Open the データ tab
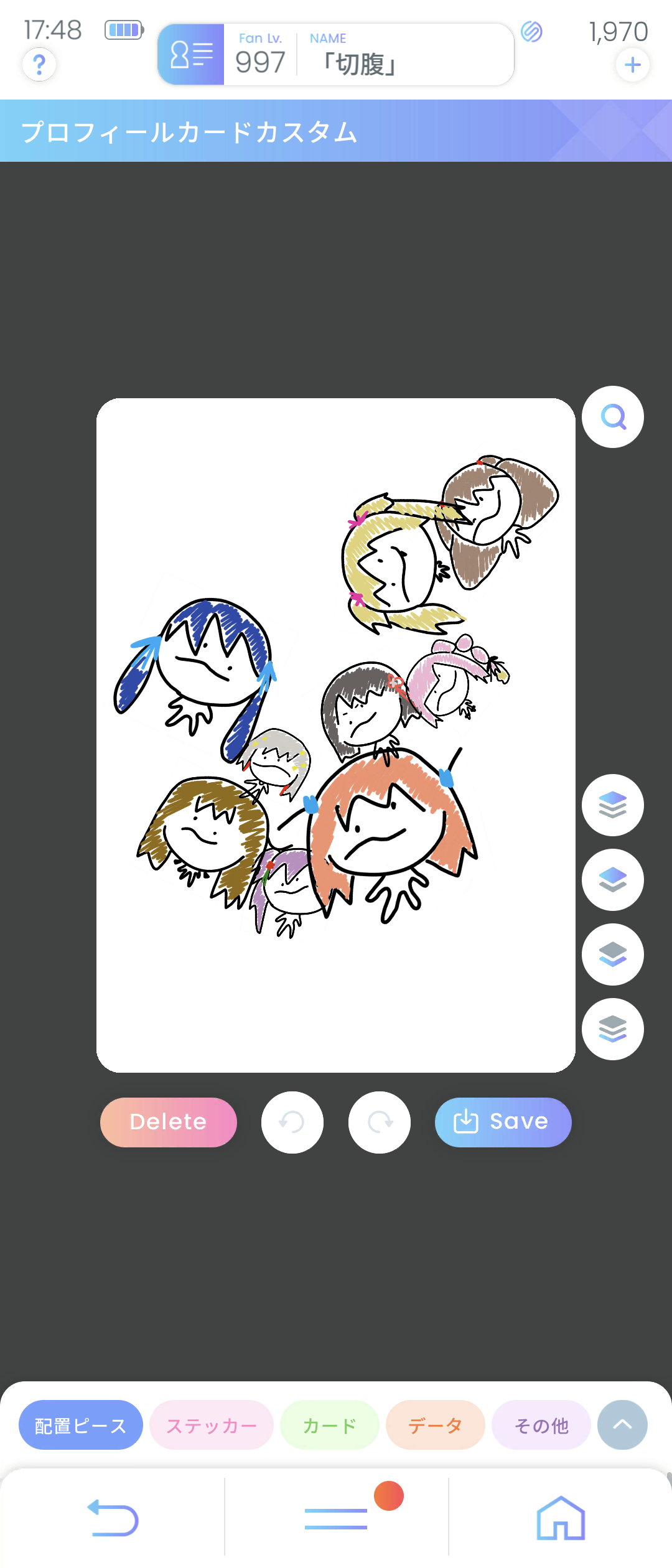 tap(436, 1425)
